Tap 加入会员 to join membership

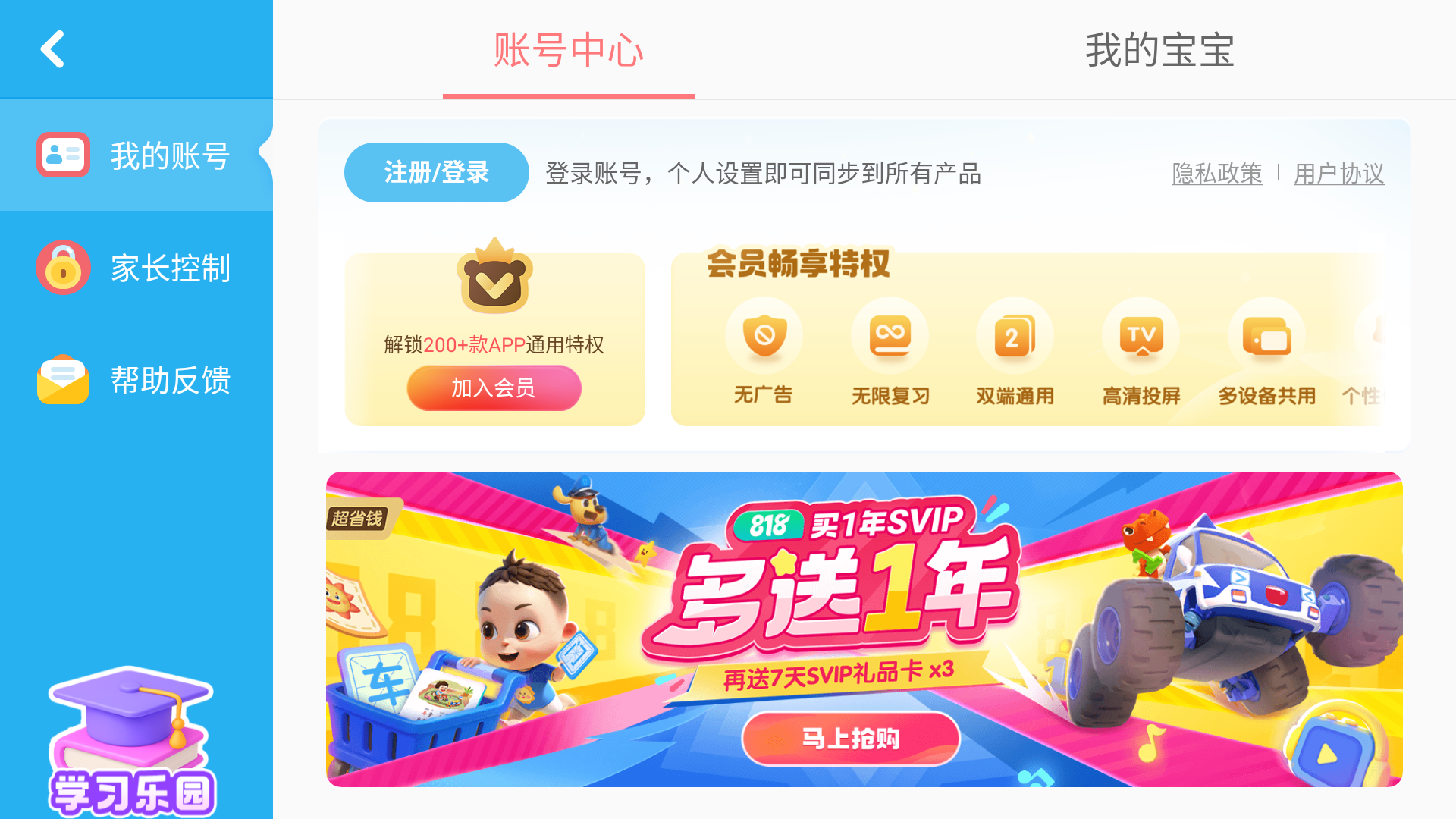point(494,388)
